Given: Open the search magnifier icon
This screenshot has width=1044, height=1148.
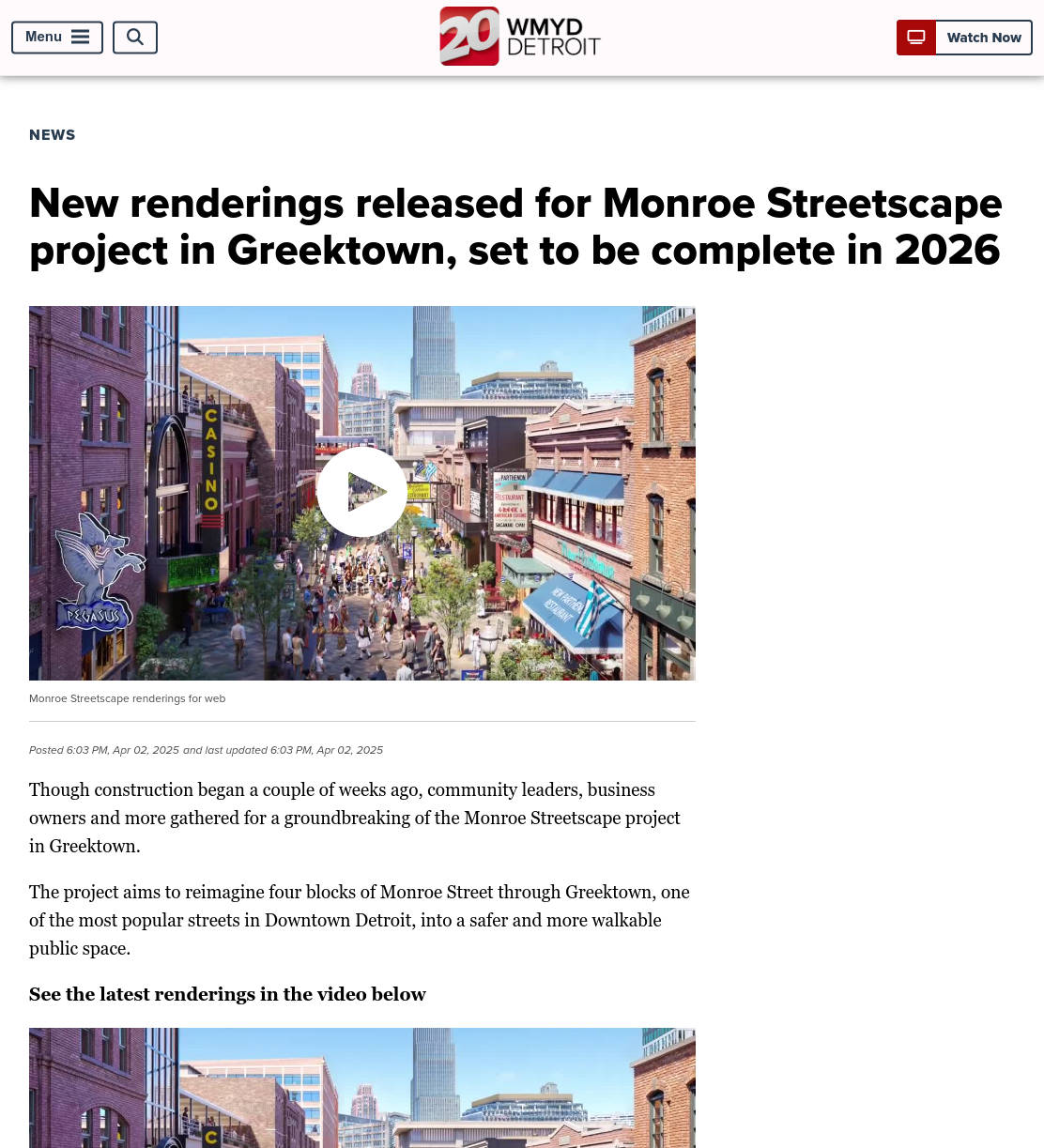Looking at the screenshot, I should coord(135,38).
